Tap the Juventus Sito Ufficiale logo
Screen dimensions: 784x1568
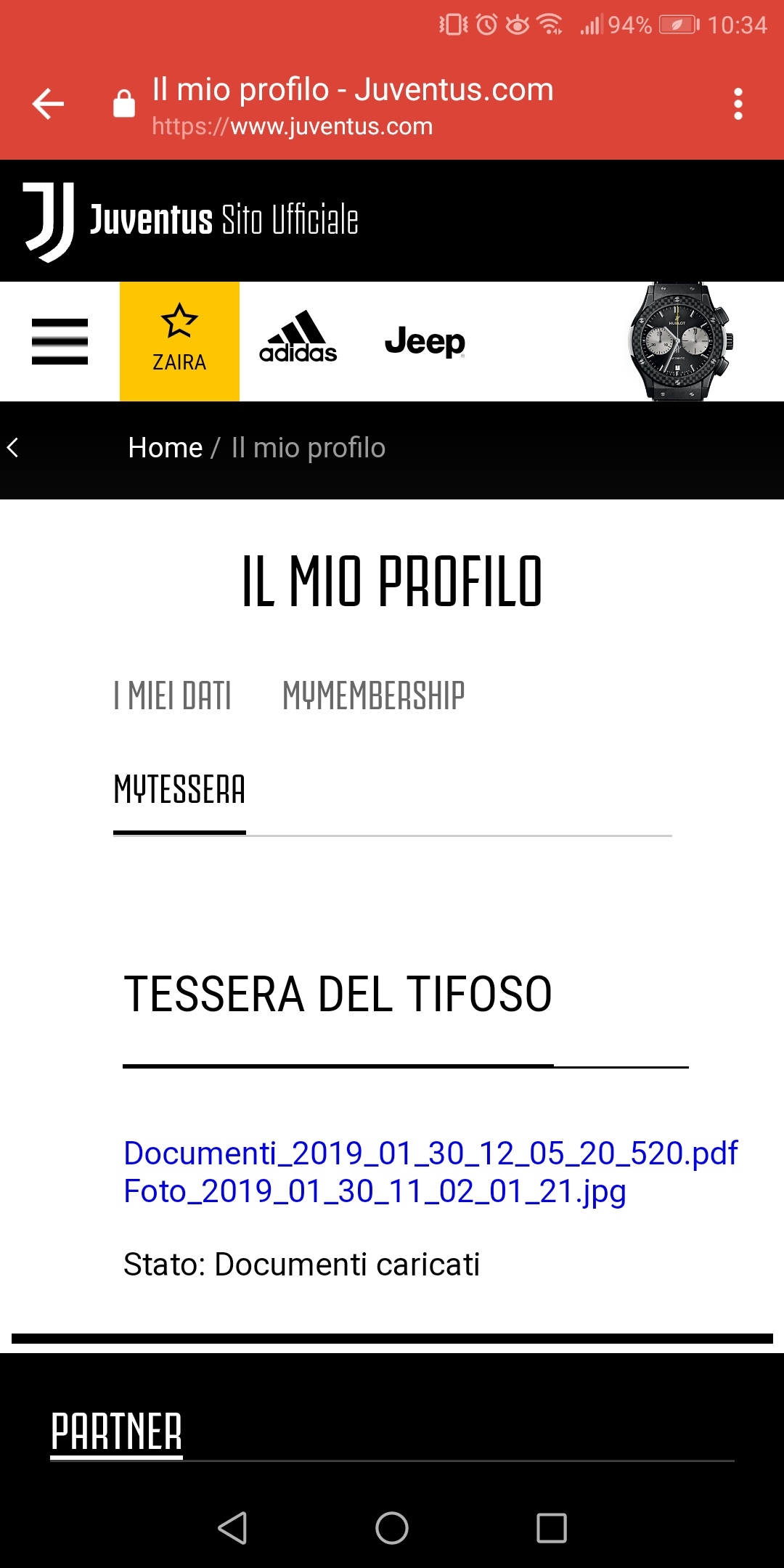[x=191, y=220]
